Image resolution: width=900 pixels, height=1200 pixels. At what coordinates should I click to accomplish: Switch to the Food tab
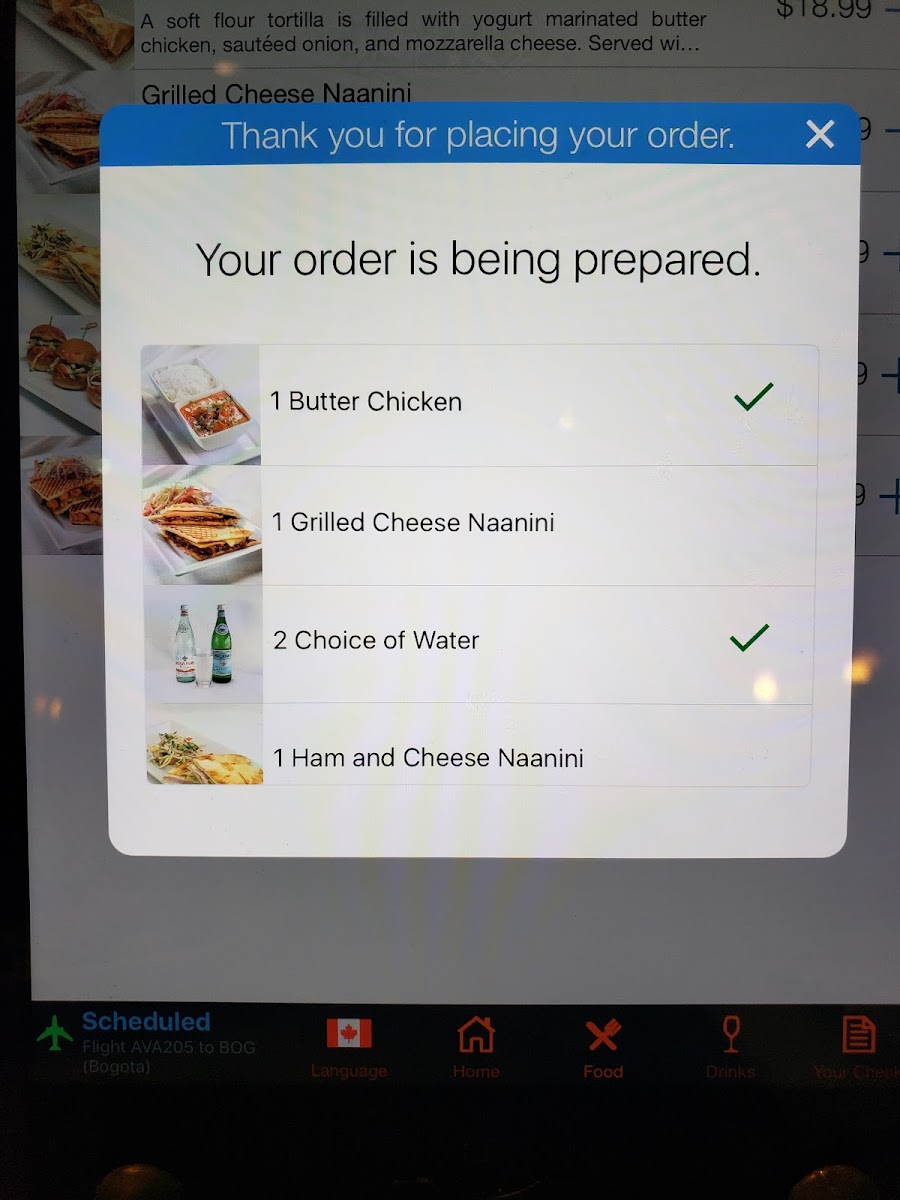pos(603,1048)
